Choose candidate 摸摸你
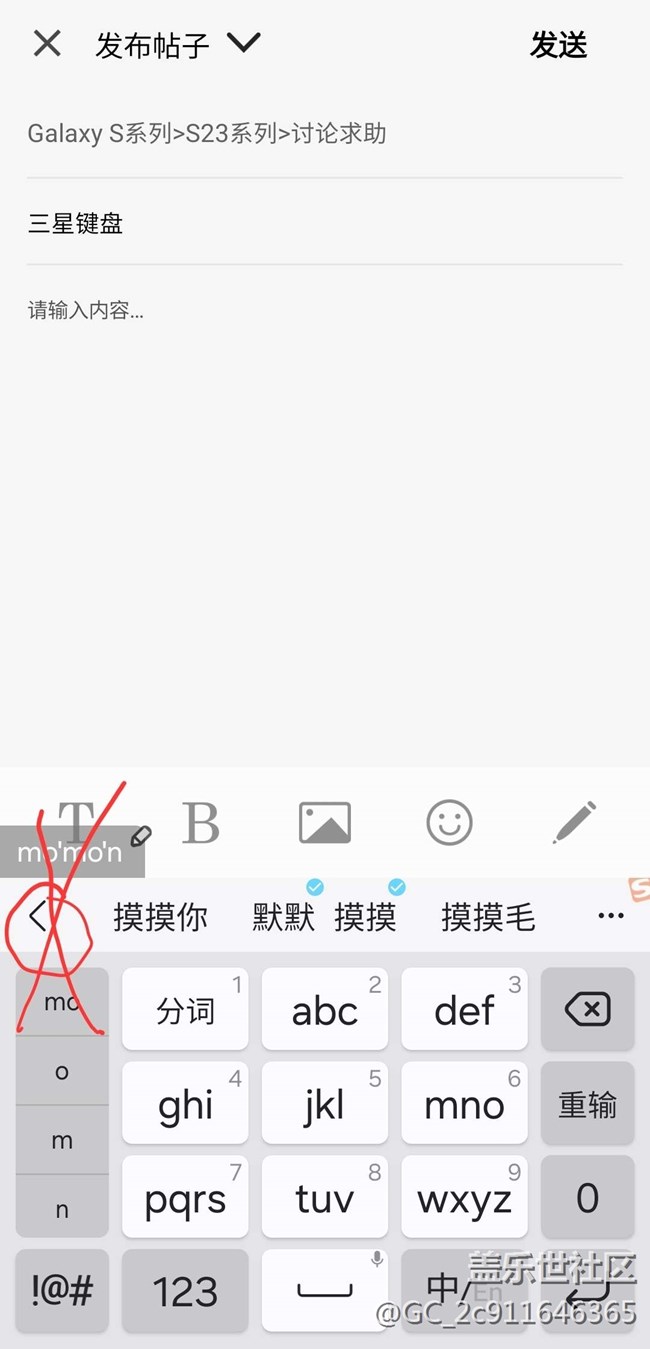Viewport: 650px width, 1349px height. (160, 917)
